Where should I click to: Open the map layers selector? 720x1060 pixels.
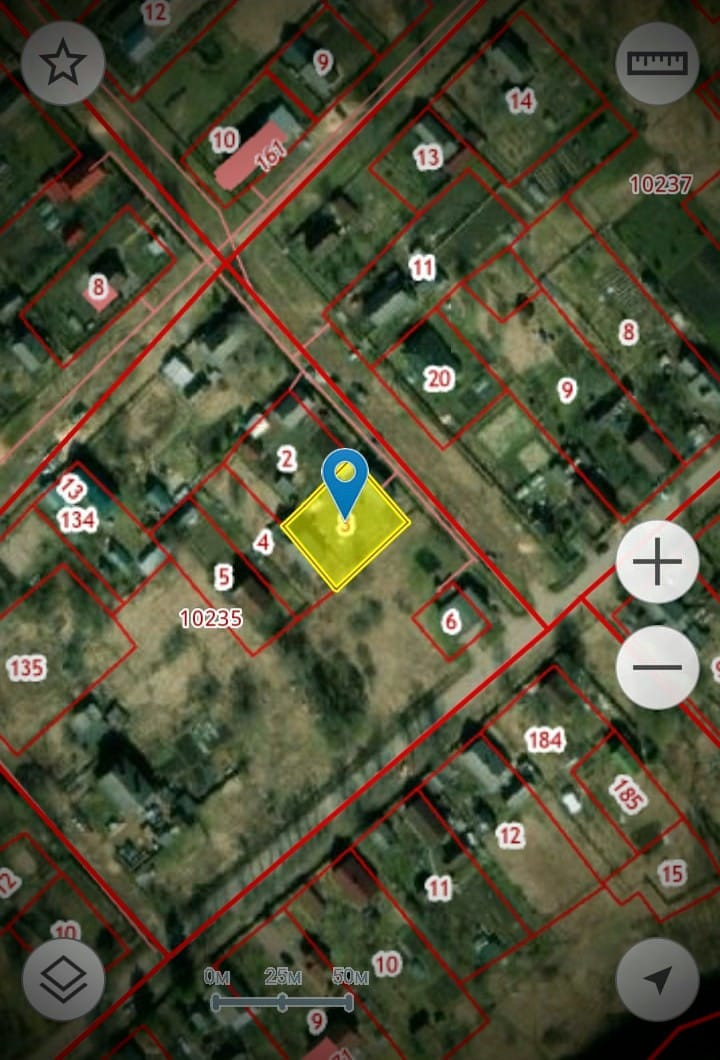(63, 979)
